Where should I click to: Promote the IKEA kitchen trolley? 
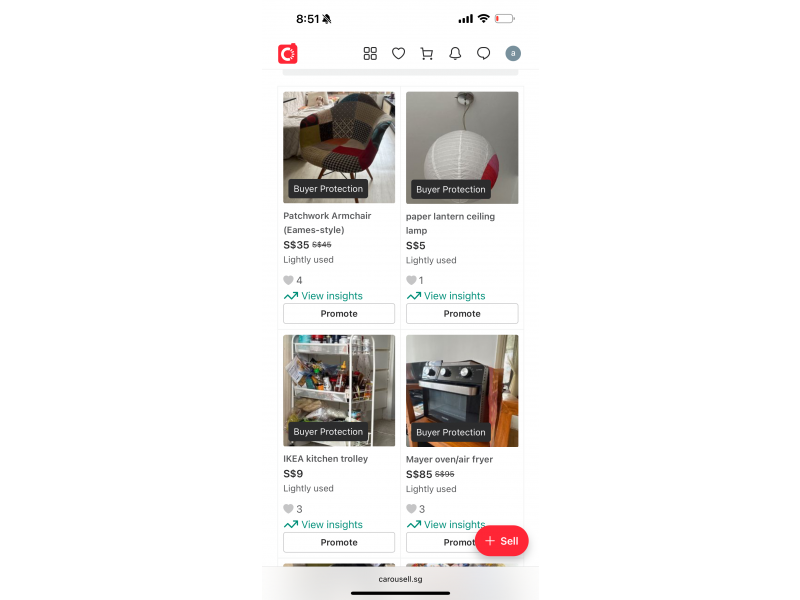339,543
